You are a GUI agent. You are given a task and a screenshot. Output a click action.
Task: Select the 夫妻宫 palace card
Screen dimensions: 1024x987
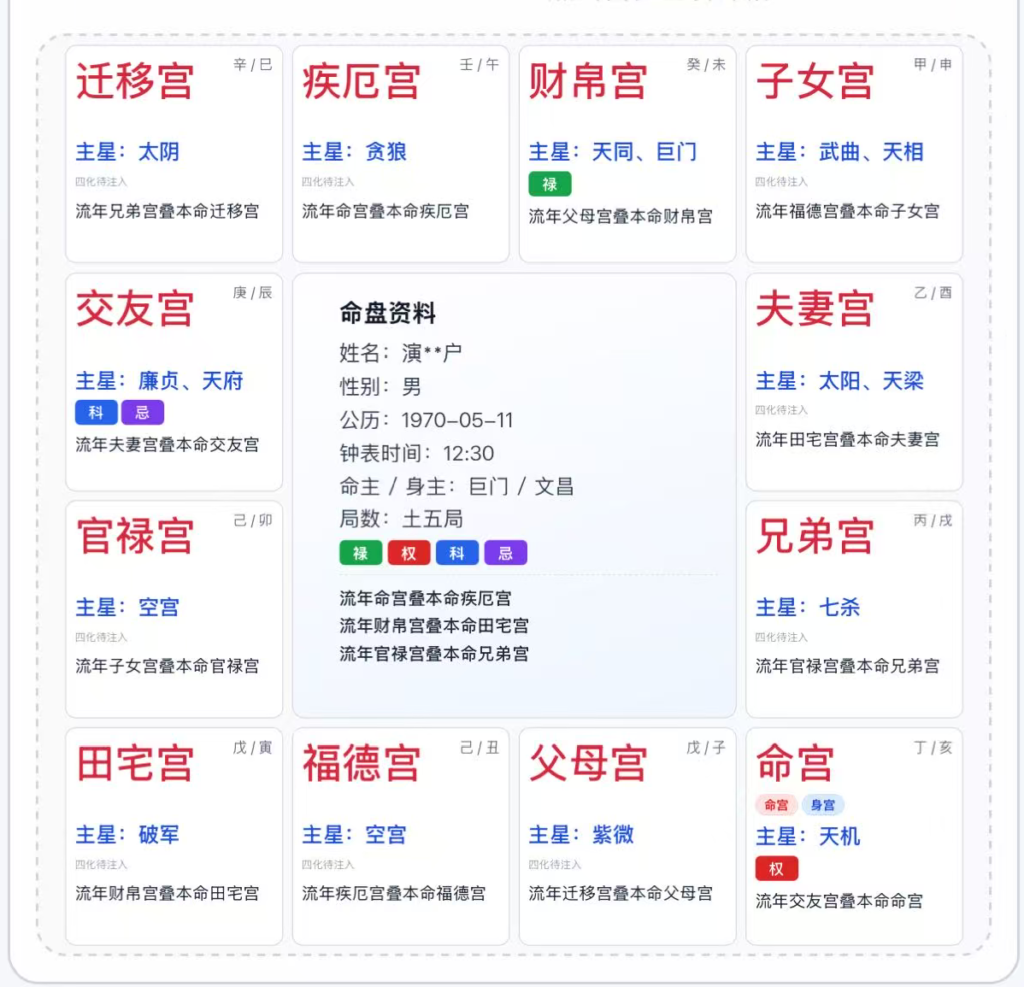[854, 382]
